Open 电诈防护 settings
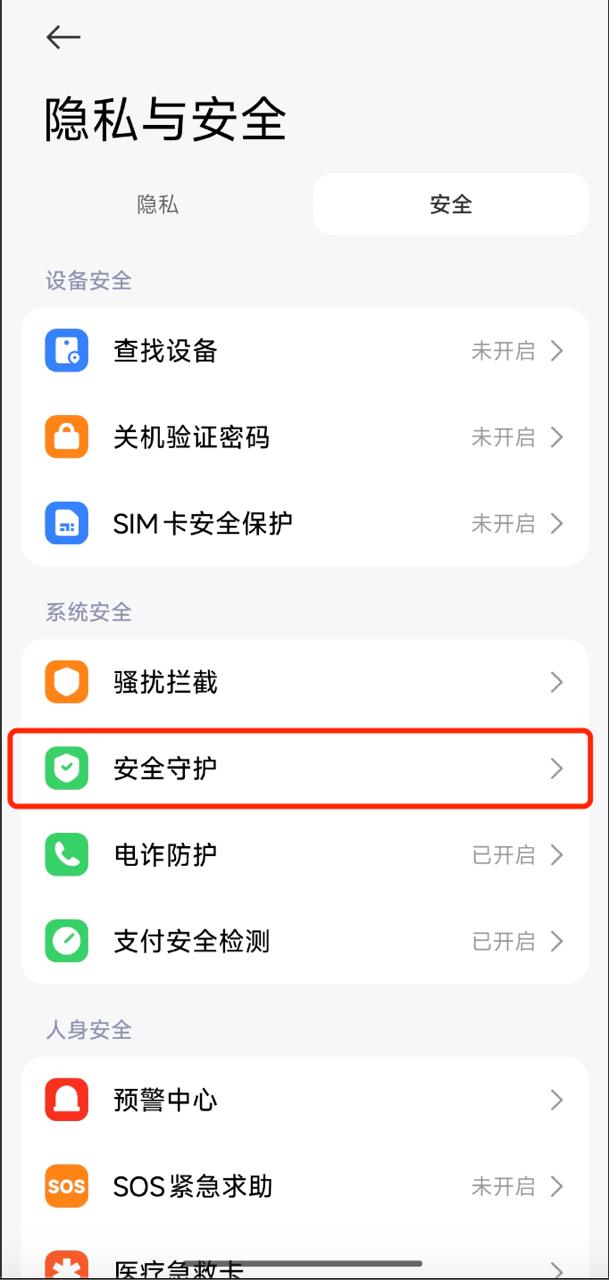 tap(304, 855)
